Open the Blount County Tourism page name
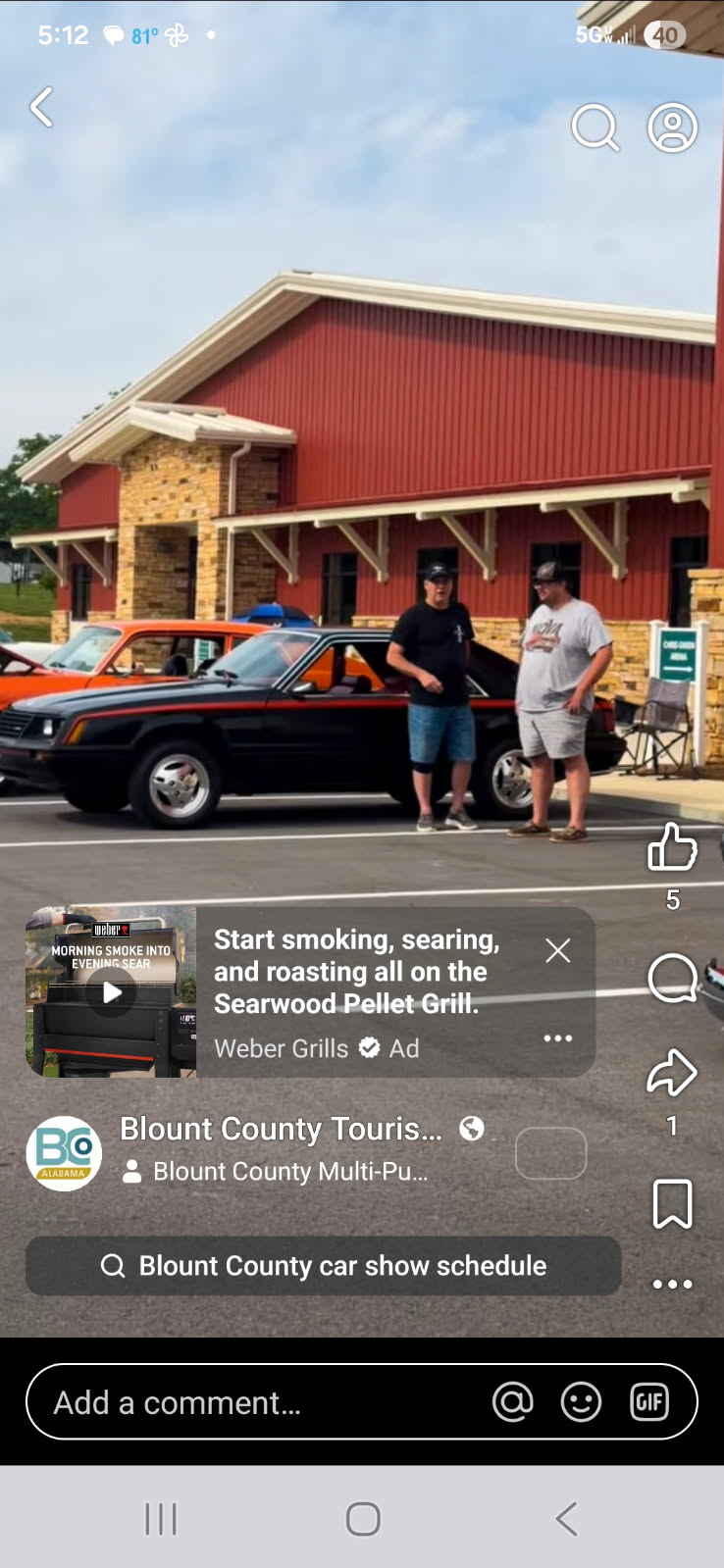The width and height of the screenshot is (724, 1568). pos(282,1129)
